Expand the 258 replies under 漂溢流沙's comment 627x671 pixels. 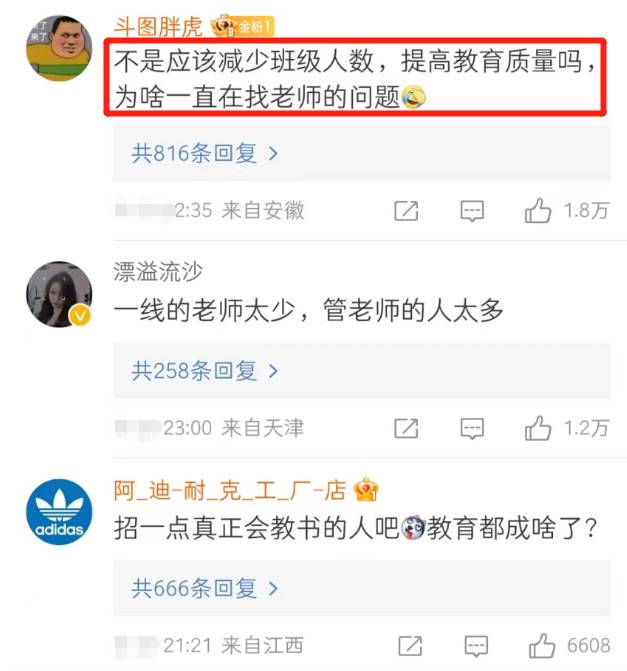(205, 371)
